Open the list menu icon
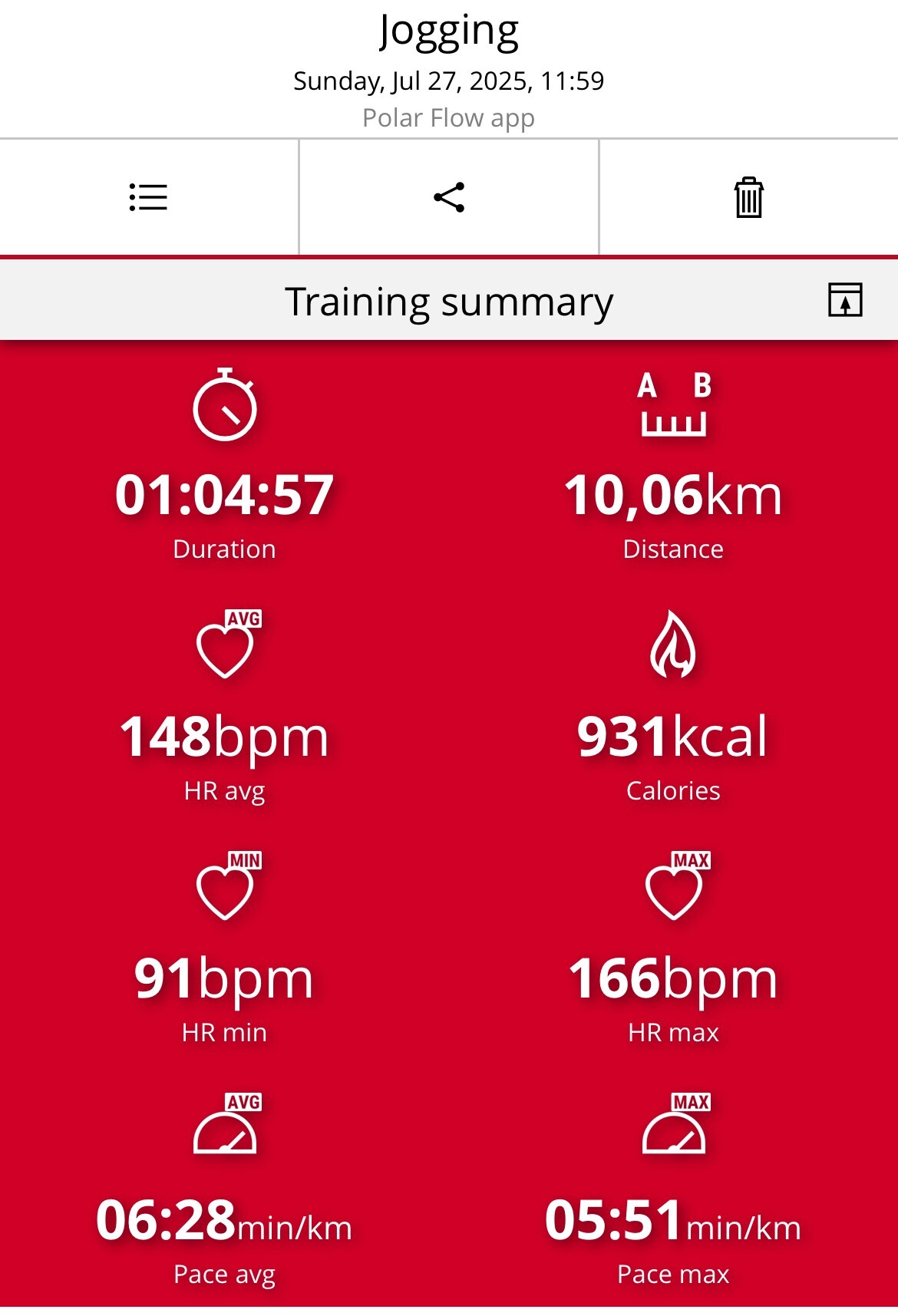Screen dimensions: 898x1316 [148, 197]
